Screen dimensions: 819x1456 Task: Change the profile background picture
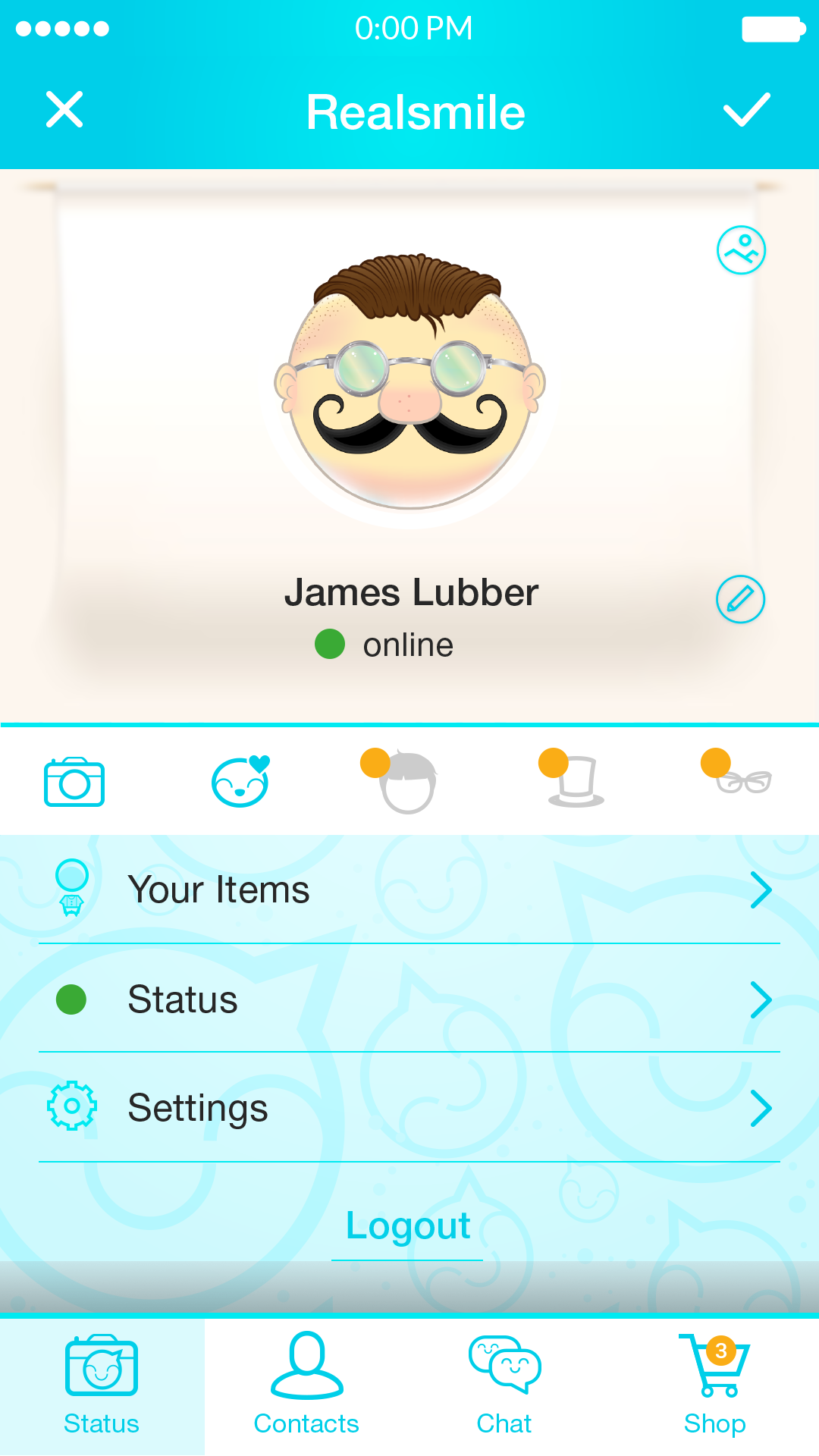[741, 250]
